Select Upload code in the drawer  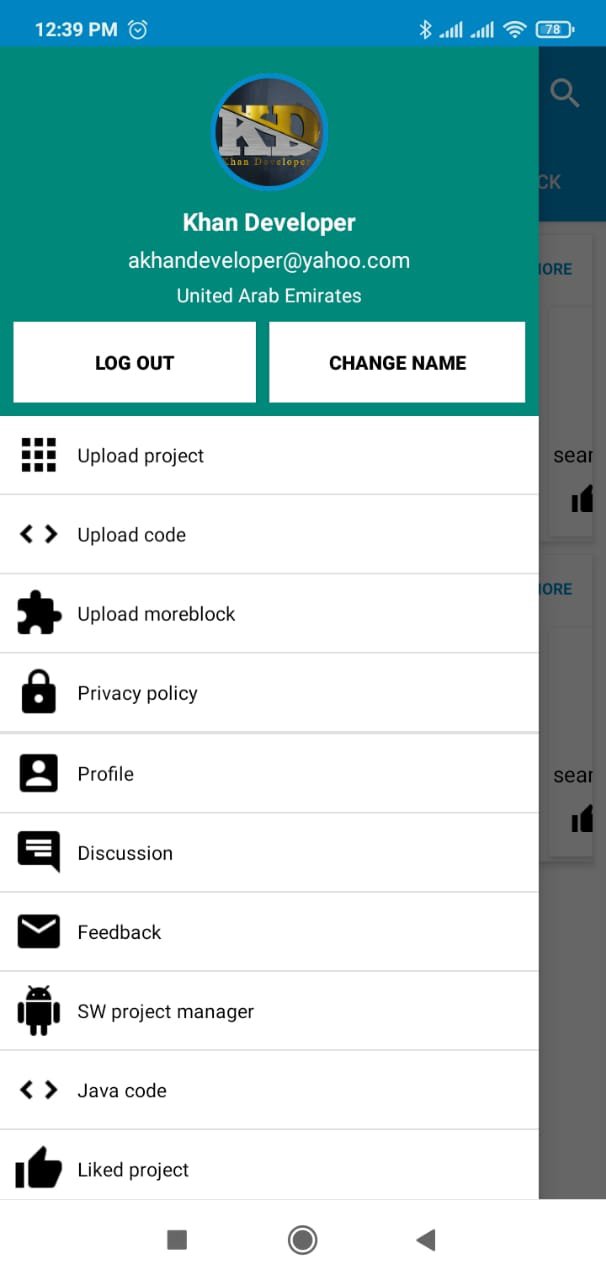[x=269, y=534]
